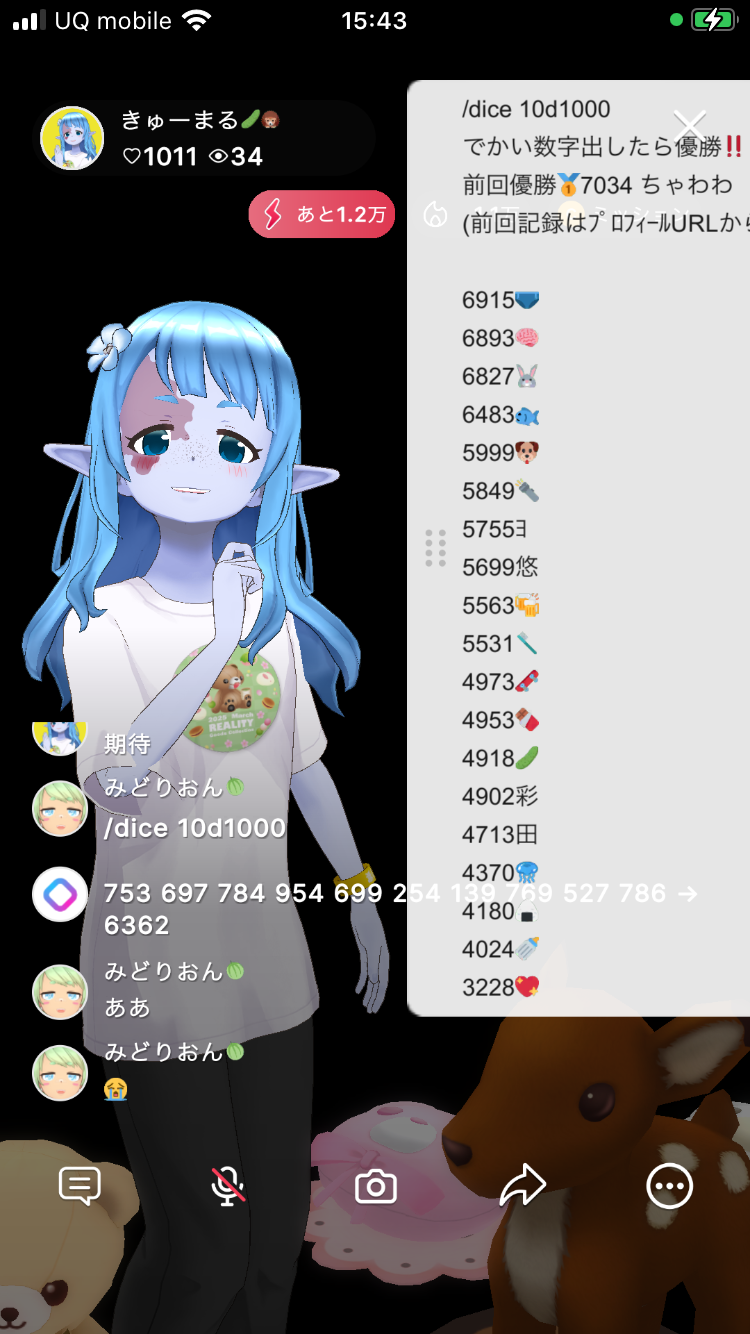Screen dimensions: 750x1334
Task: Open the comment input
Action: coord(80,1187)
